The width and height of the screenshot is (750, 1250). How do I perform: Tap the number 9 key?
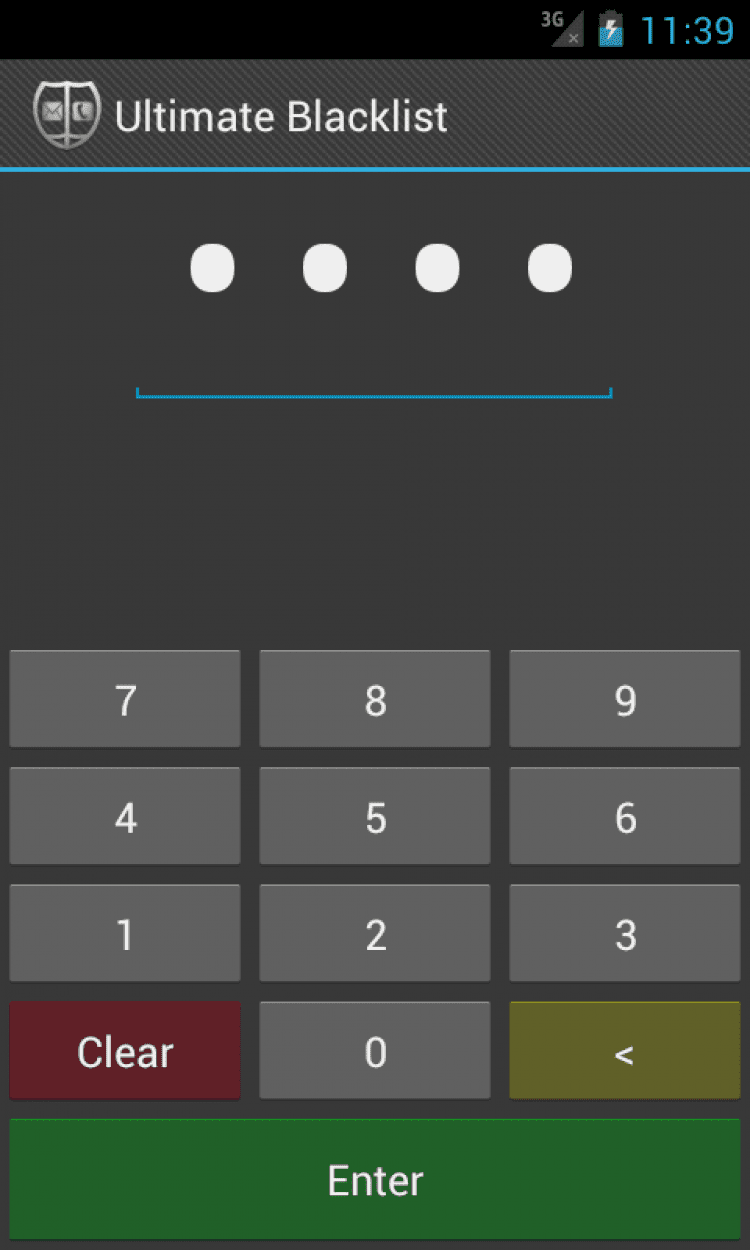tap(625, 699)
